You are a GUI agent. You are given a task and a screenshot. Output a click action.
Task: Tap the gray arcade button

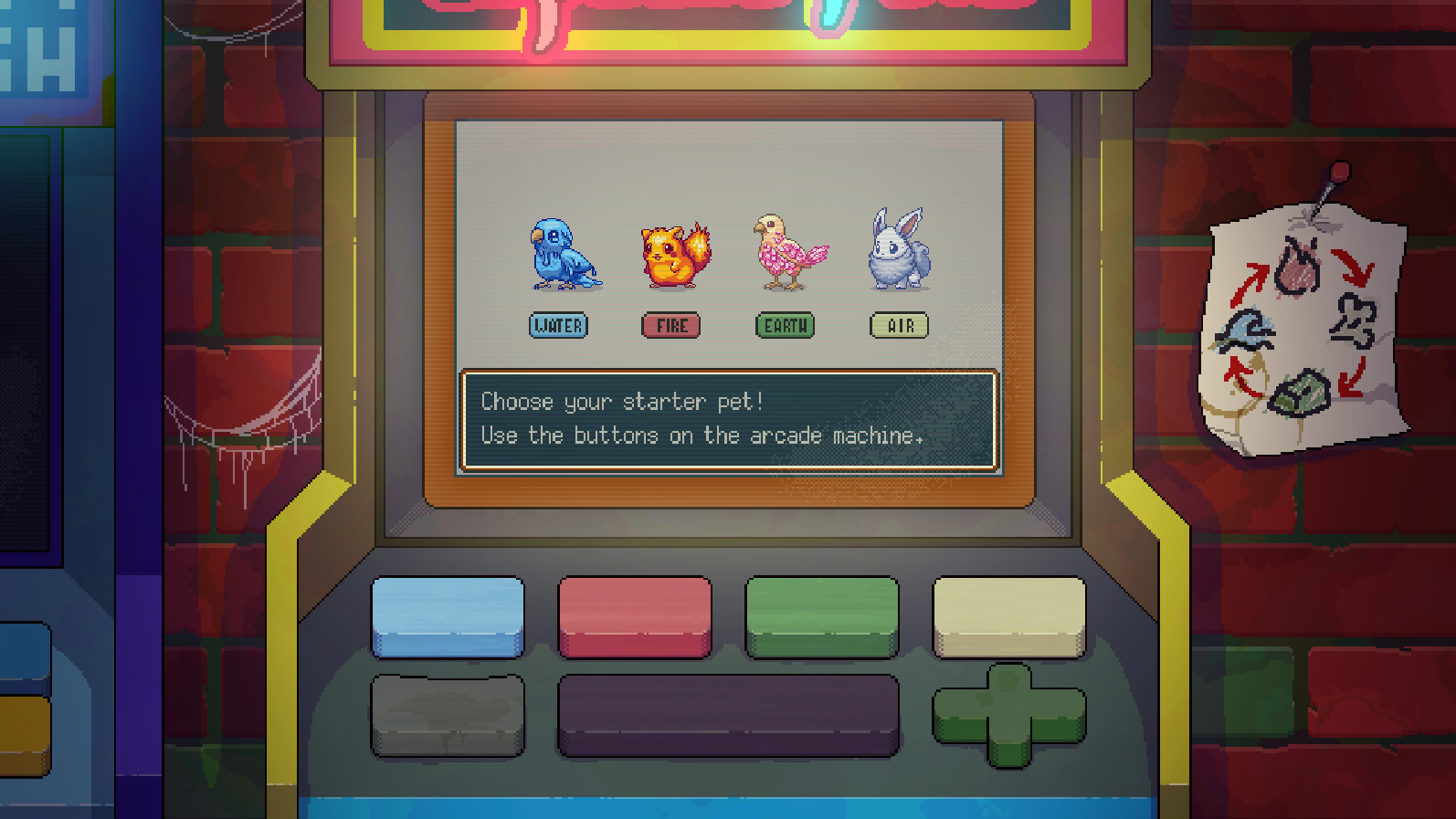[448, 715]
